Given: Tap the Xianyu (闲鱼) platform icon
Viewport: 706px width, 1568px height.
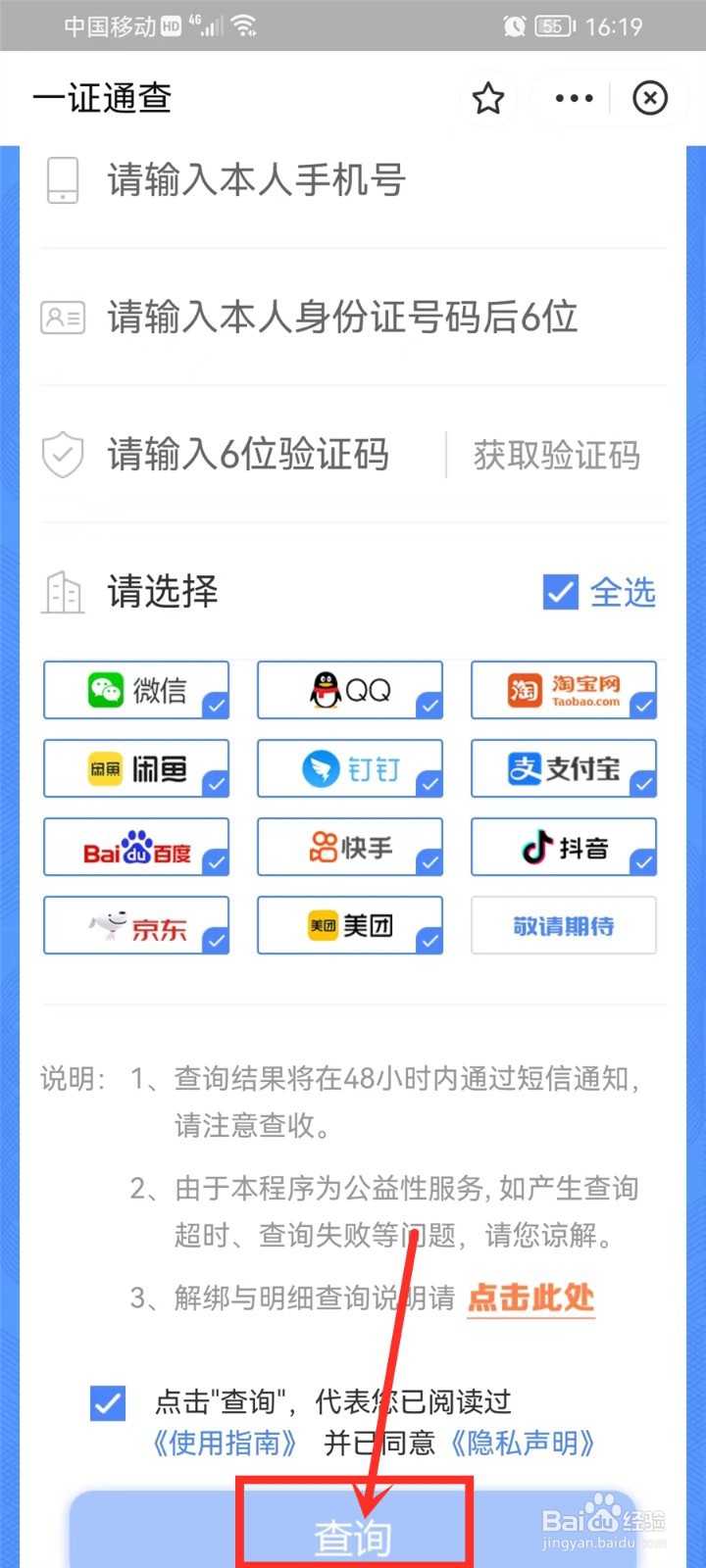Looking at the screenshot, I should point(135,768).
